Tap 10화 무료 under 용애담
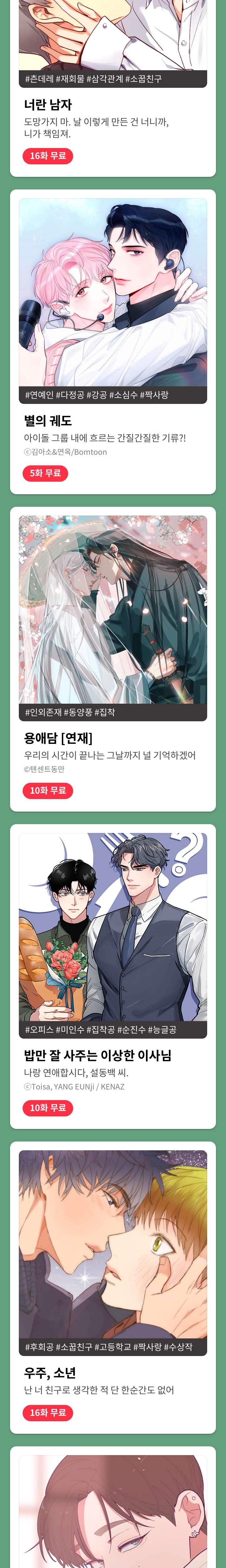Image resolution: width=226 pixels, height=1568 pixels. (x=47, y=790)
